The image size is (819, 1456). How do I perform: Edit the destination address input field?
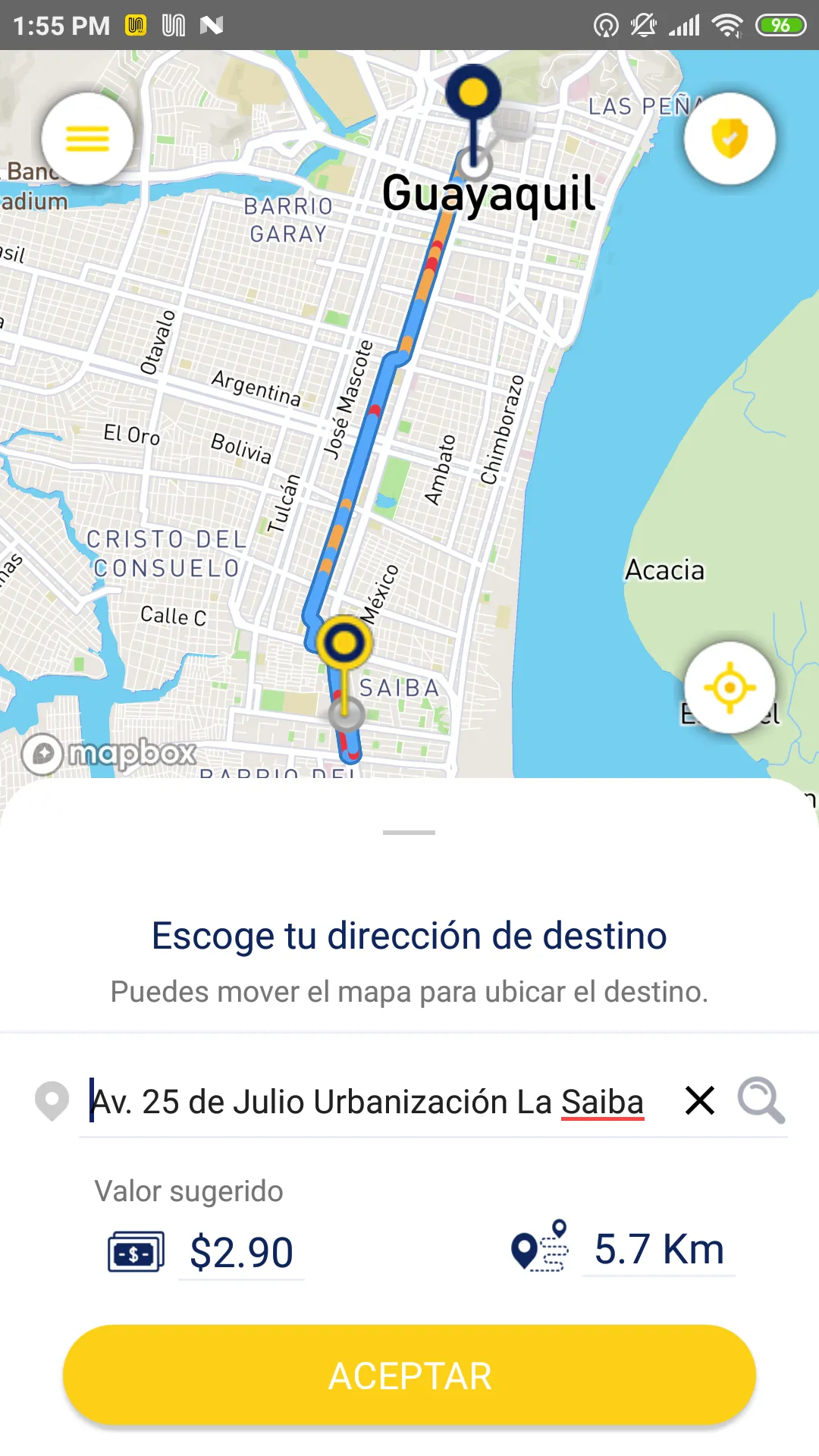click(364, 1101)
